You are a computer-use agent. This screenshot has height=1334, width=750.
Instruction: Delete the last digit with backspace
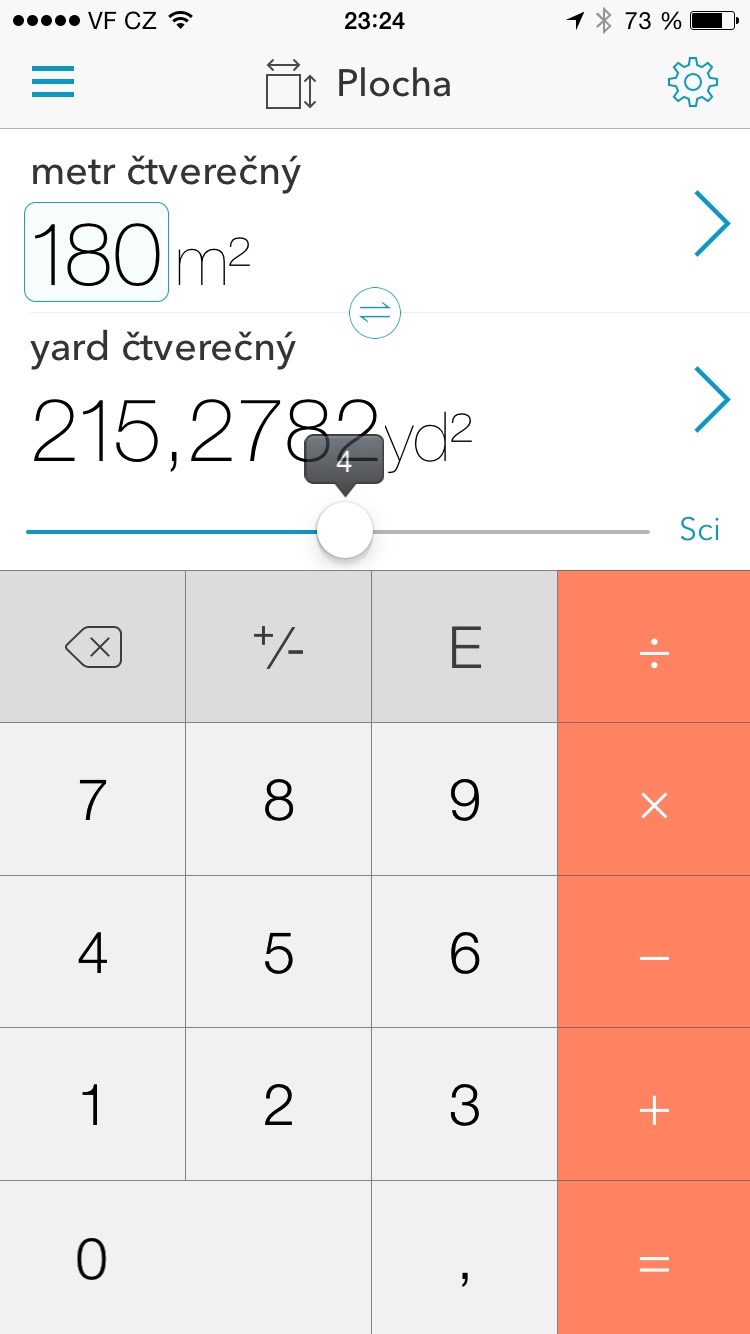coord(93,648)
